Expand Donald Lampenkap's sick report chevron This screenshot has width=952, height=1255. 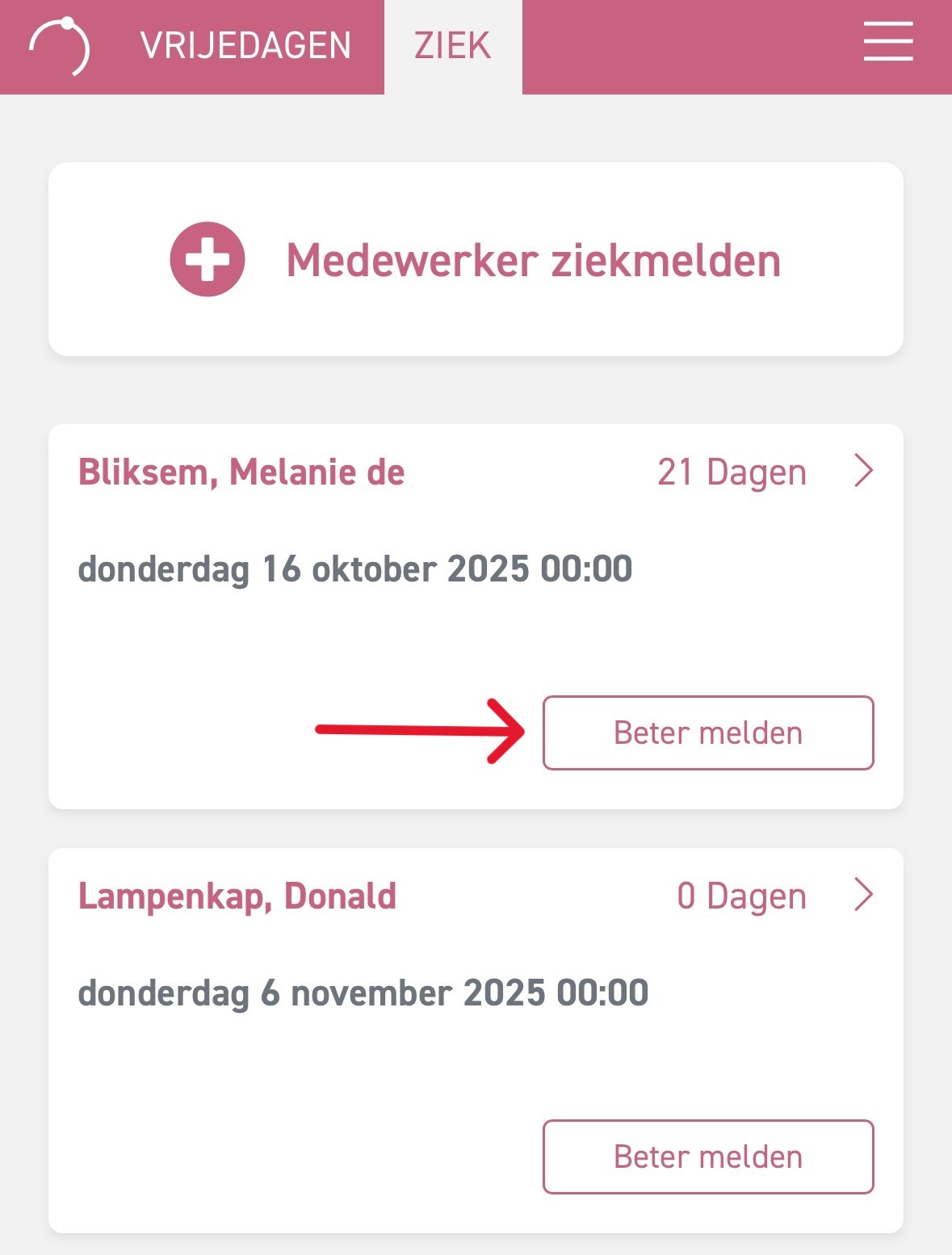click(863, 895)
